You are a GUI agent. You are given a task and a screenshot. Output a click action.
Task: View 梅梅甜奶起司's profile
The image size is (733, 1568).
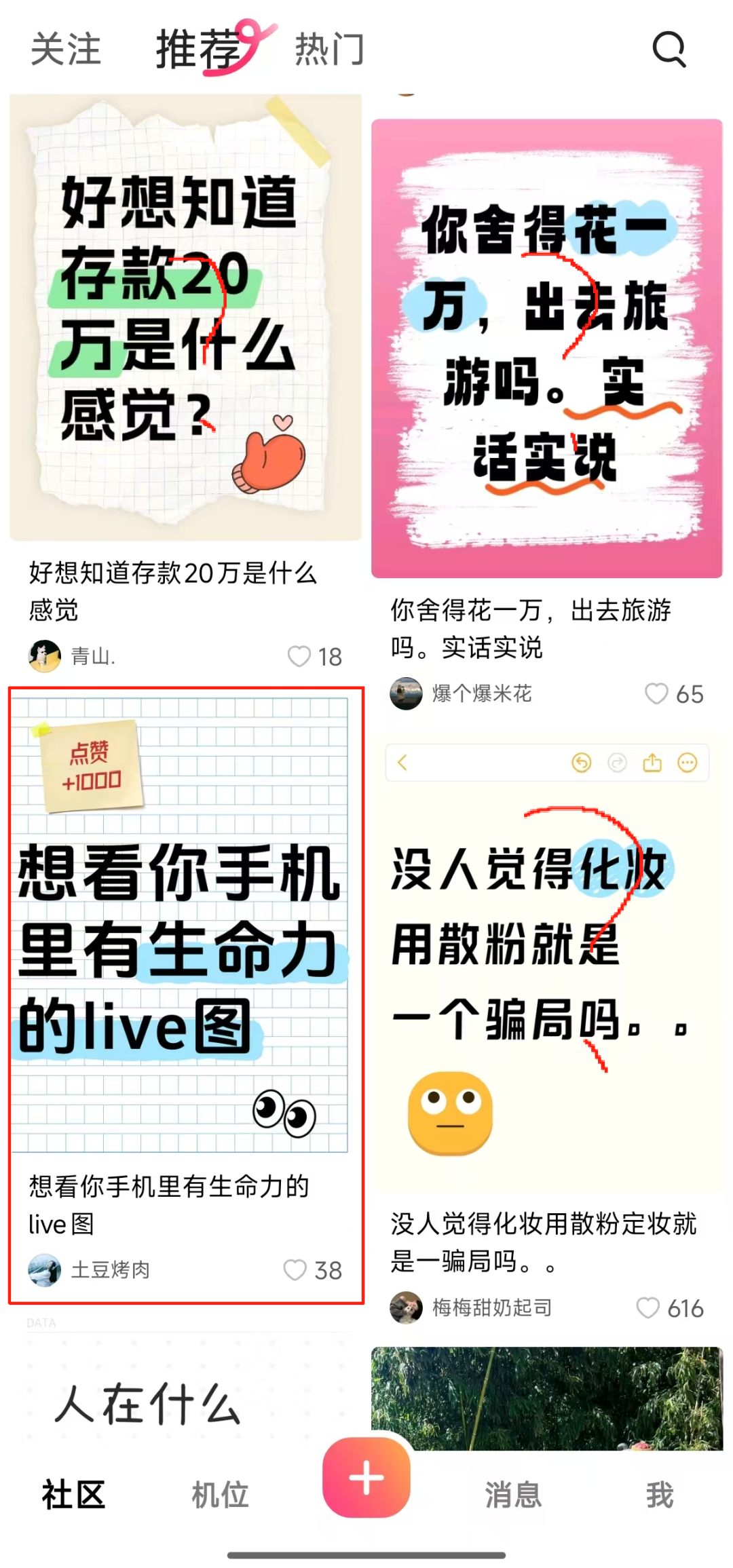(x=407, y=1307)
